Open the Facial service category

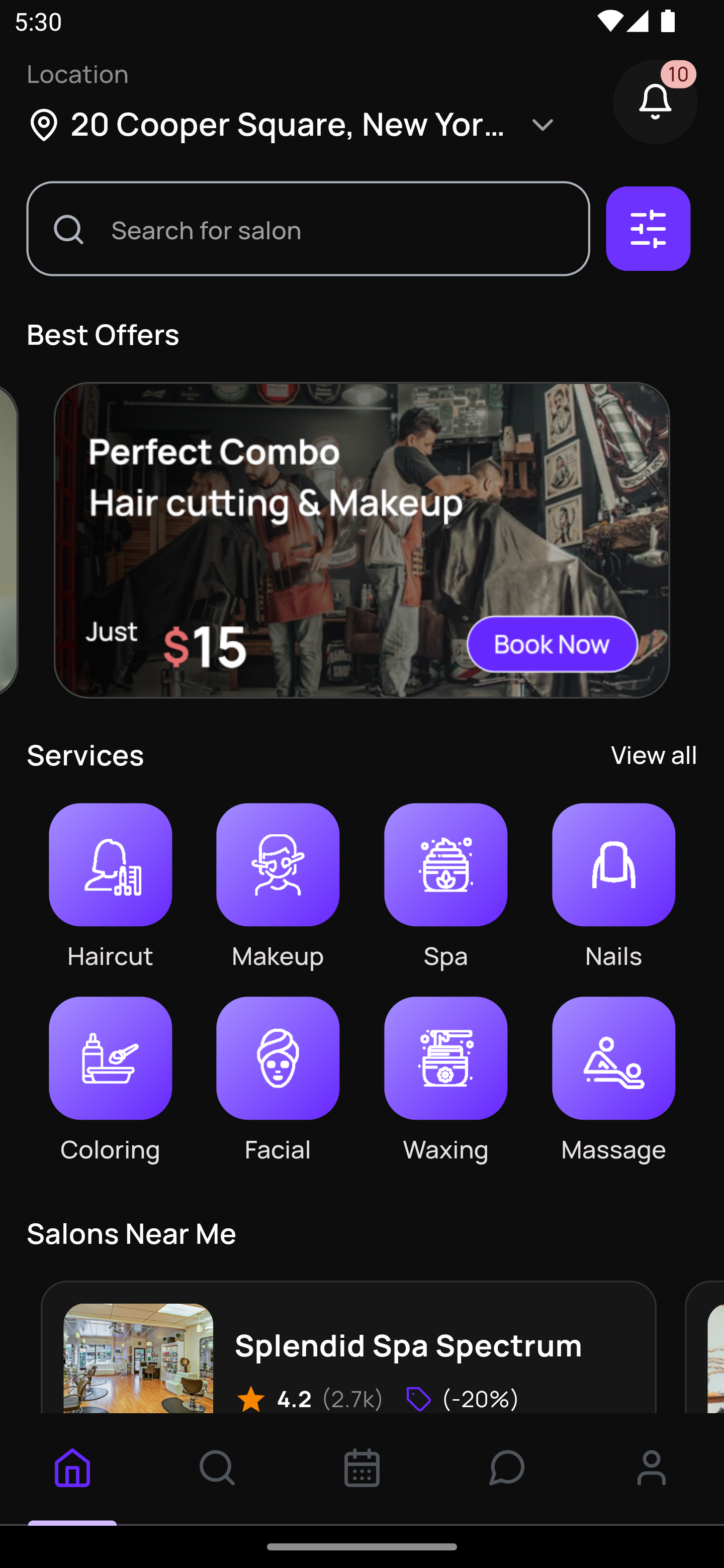tap(278, 1059)
